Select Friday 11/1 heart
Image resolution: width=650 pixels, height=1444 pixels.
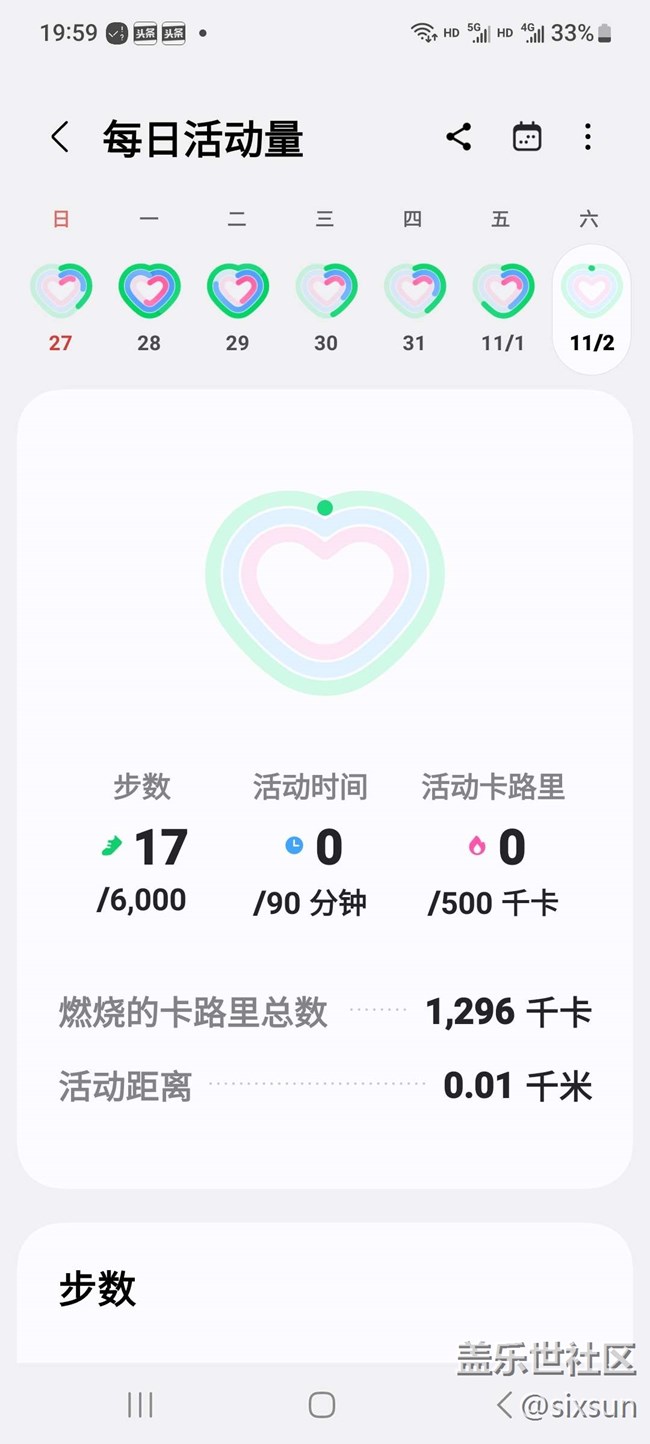(503, 290)
